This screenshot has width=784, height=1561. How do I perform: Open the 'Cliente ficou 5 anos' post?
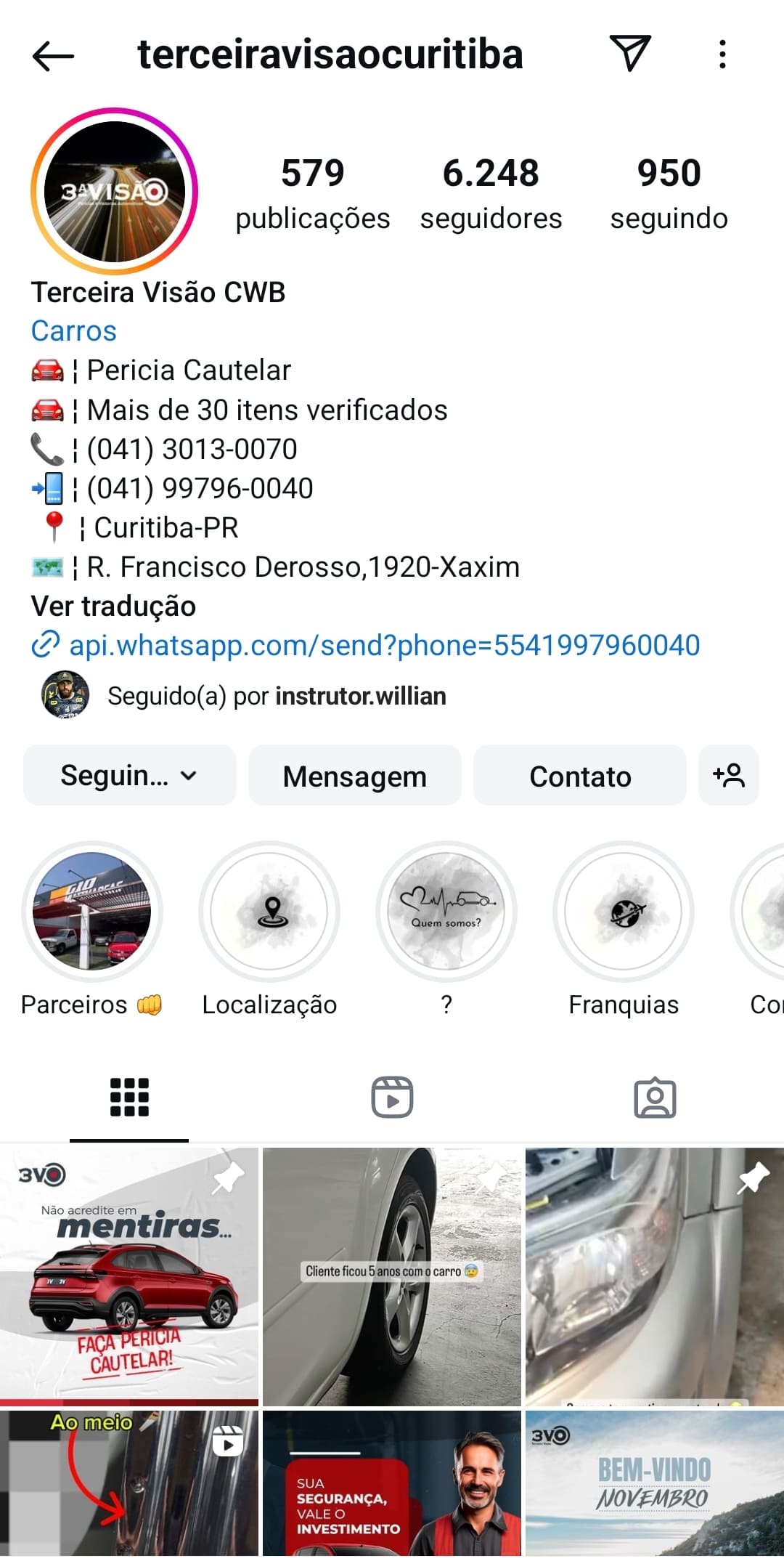[392, 1276]
